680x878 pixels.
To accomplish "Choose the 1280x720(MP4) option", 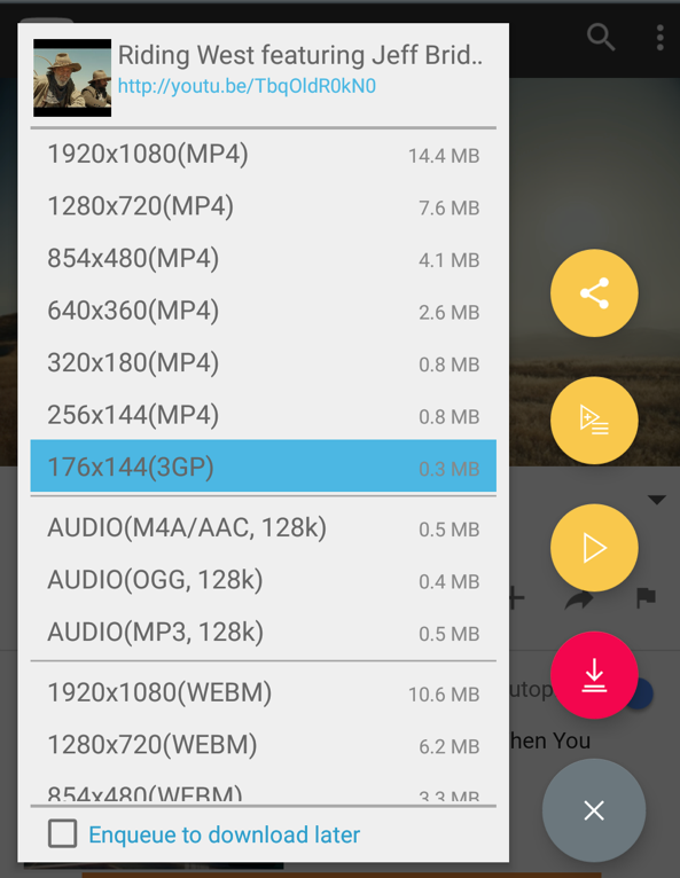I will (263, 206).
